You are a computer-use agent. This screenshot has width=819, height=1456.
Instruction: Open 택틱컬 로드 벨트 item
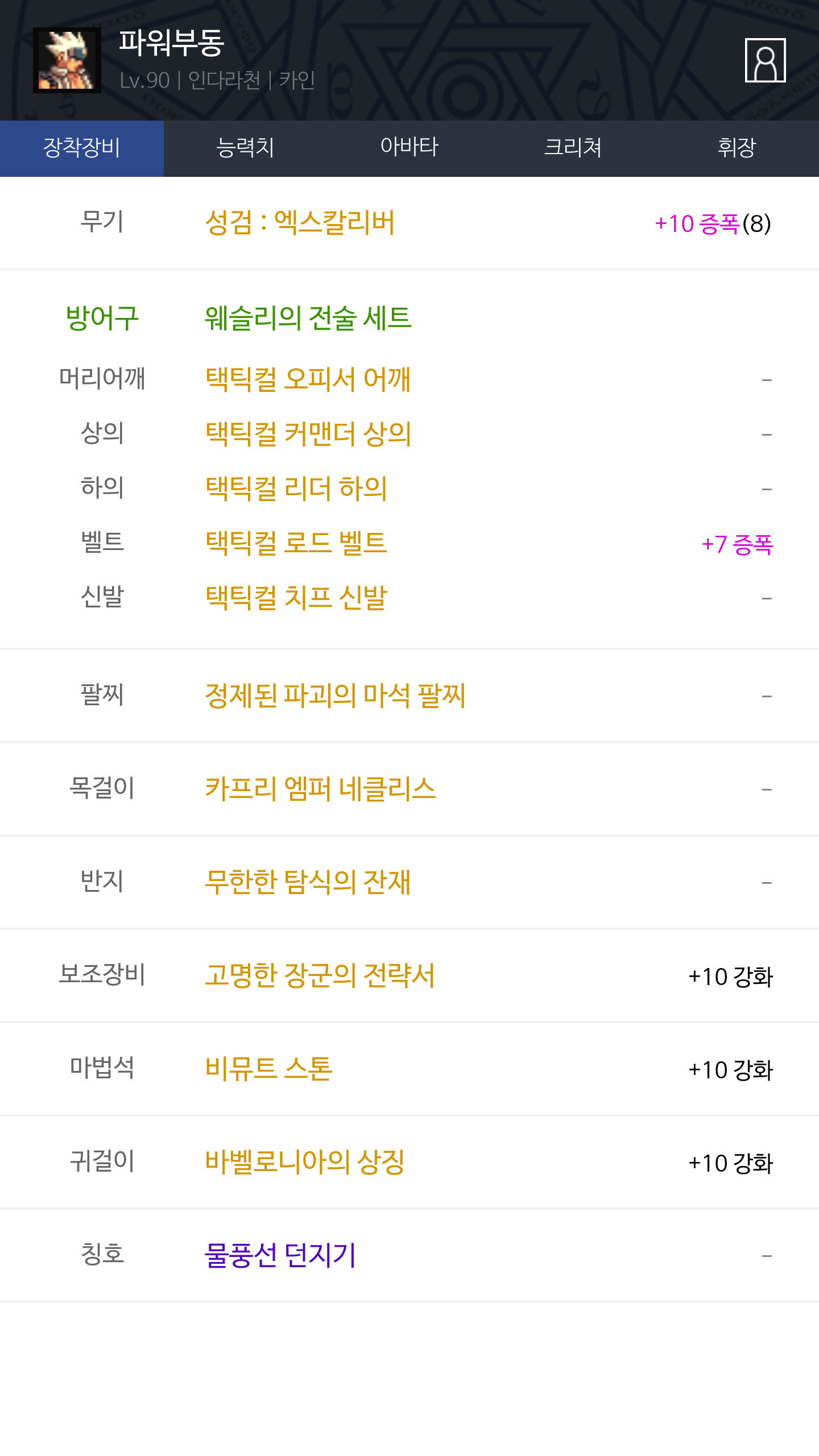tap(296, 543)
